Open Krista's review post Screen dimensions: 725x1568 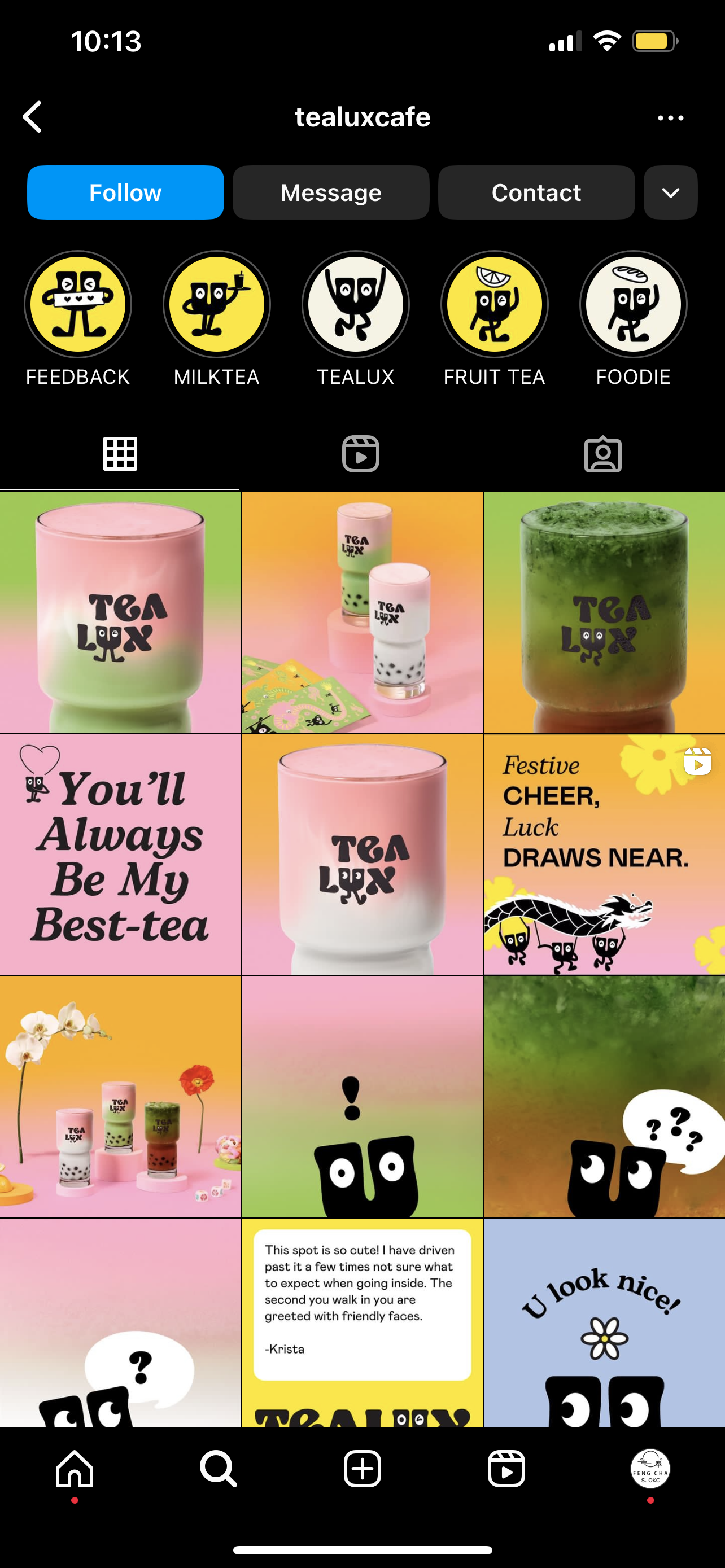(362, 1321)
